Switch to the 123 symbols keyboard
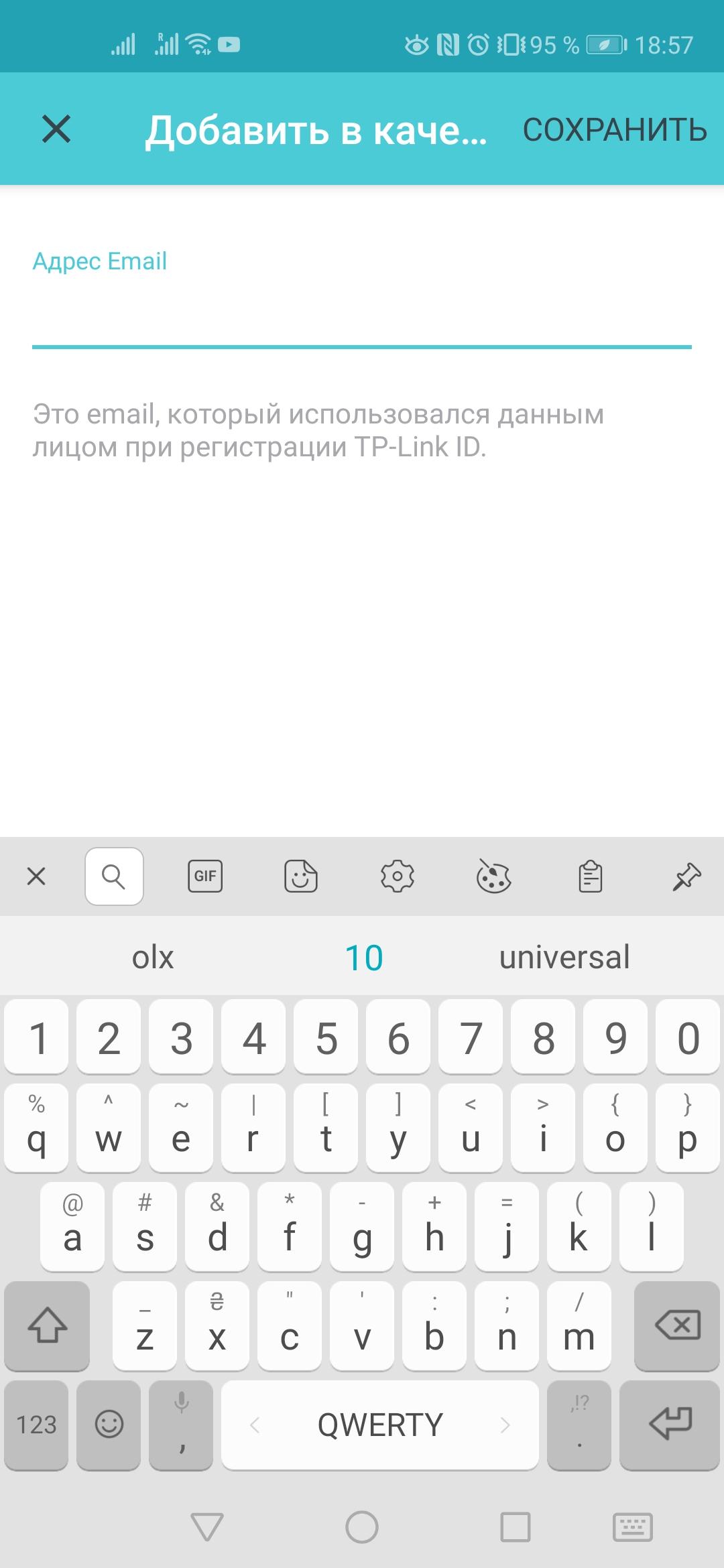Screen dimensions: 724x1568 [36, 1425]
